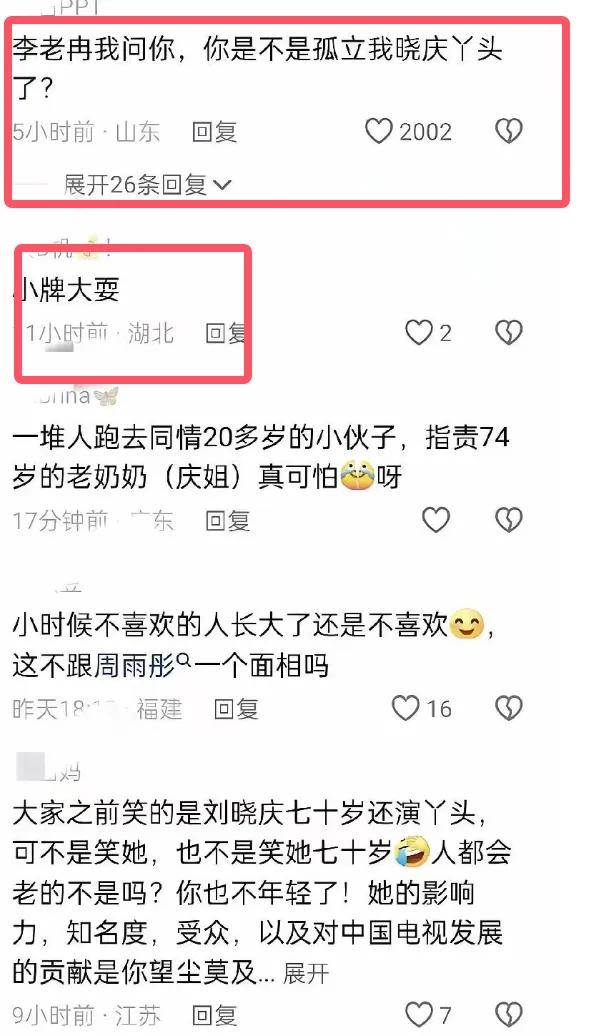Expand the 26 replies
Screen dimensions: 604x1036
point(147,184)
